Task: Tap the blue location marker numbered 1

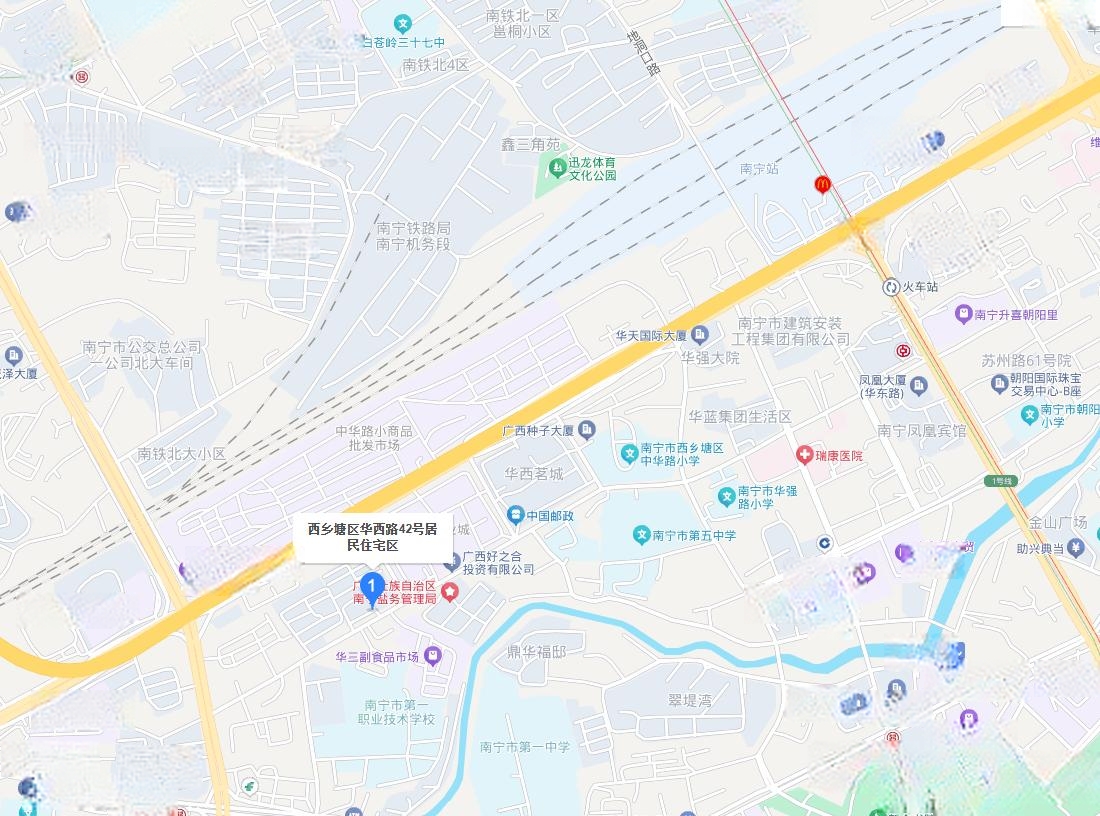Action: [372, 587]
